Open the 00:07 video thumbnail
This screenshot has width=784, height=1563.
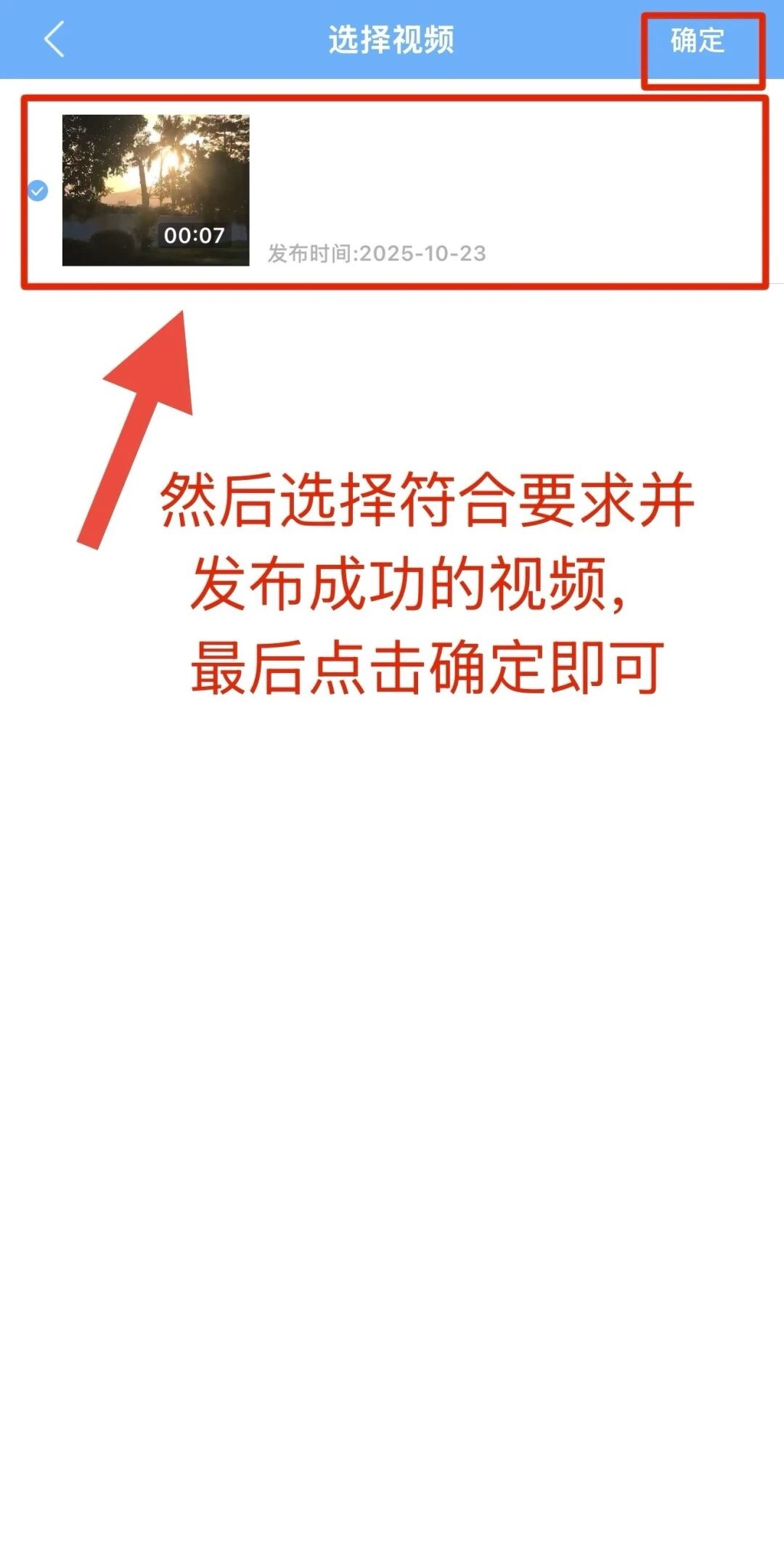[155, 190]
